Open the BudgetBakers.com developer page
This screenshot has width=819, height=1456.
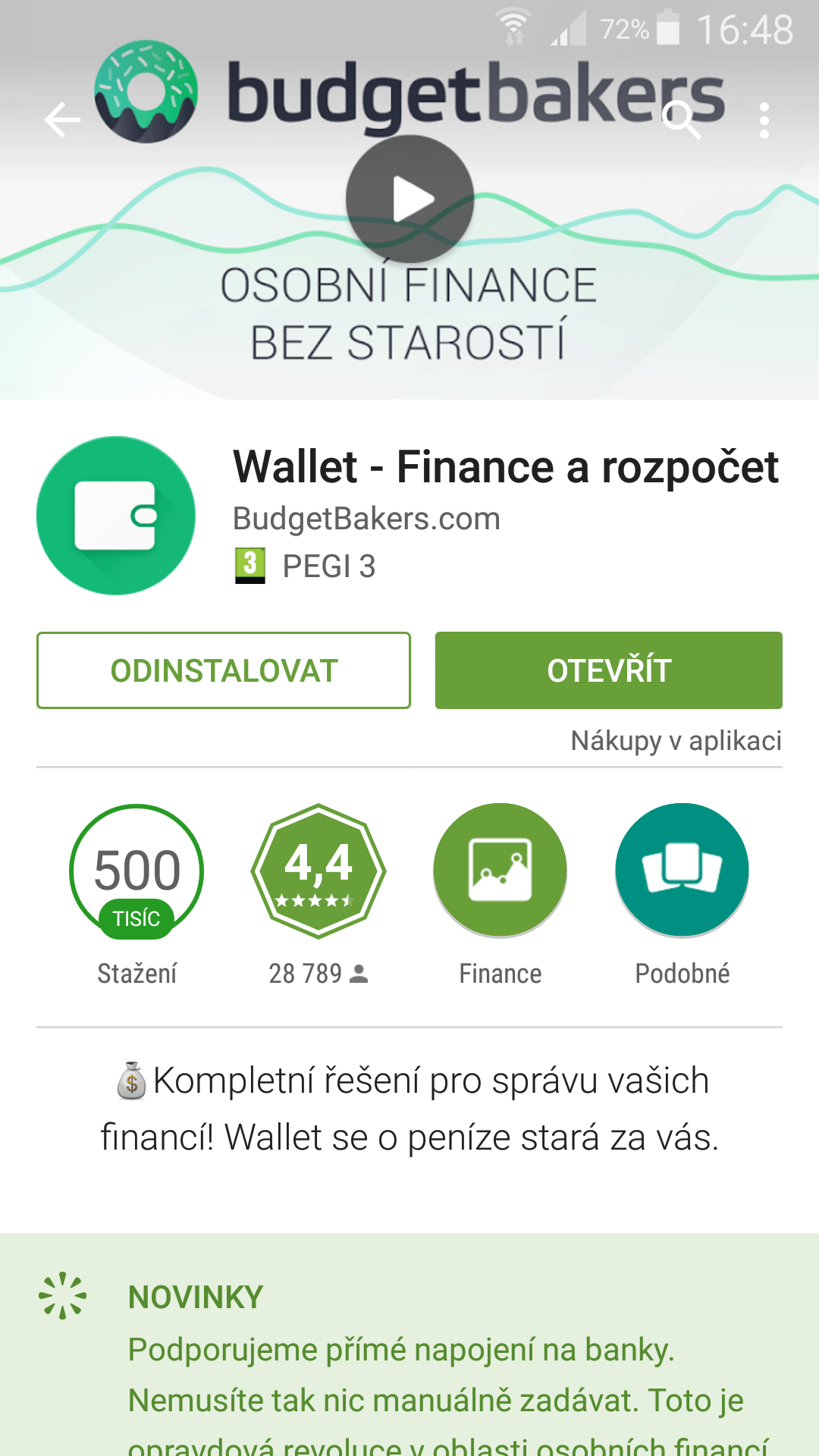366,519
